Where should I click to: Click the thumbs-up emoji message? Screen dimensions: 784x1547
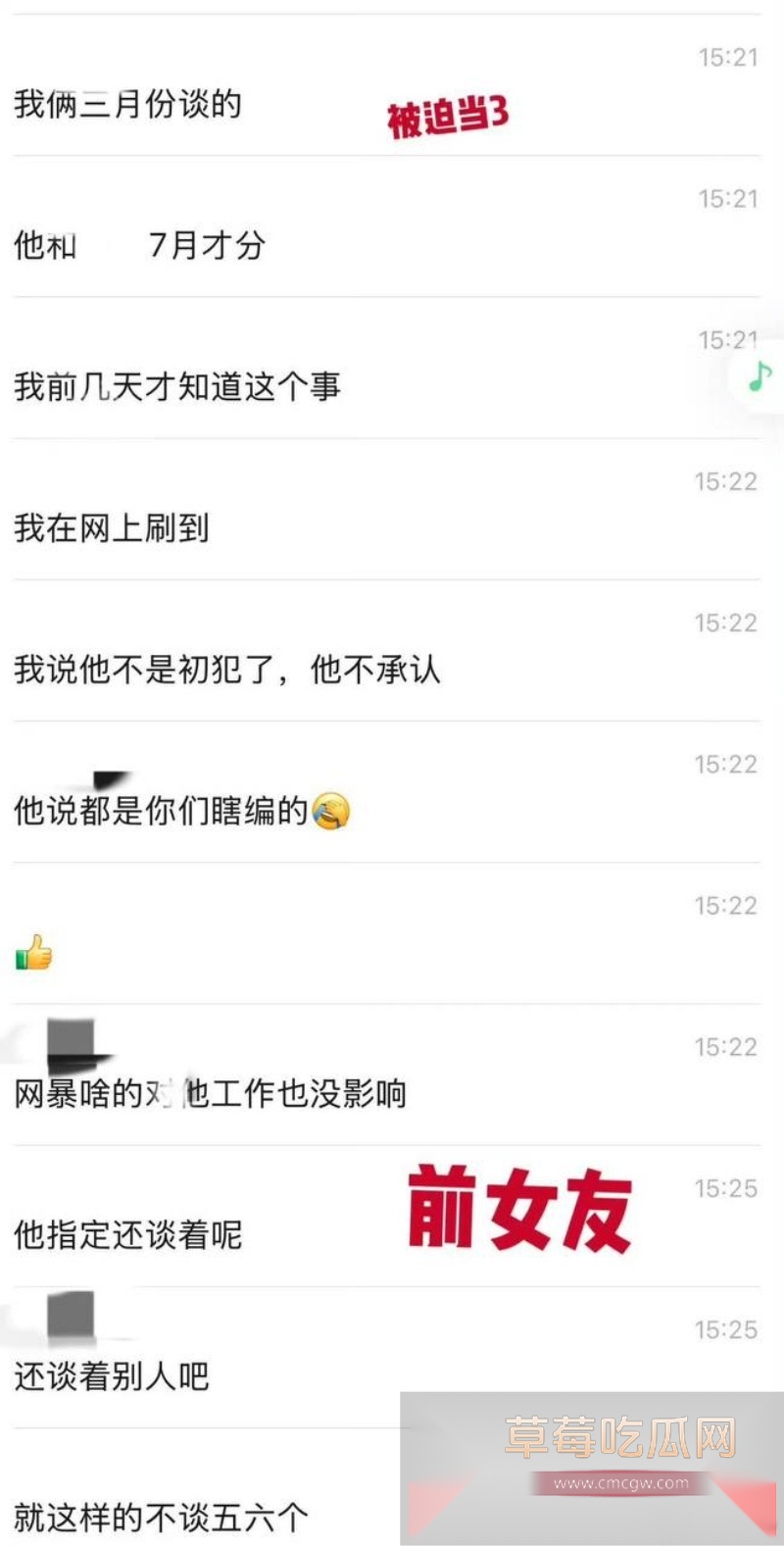pyautogui.click(x=32, y=951)
